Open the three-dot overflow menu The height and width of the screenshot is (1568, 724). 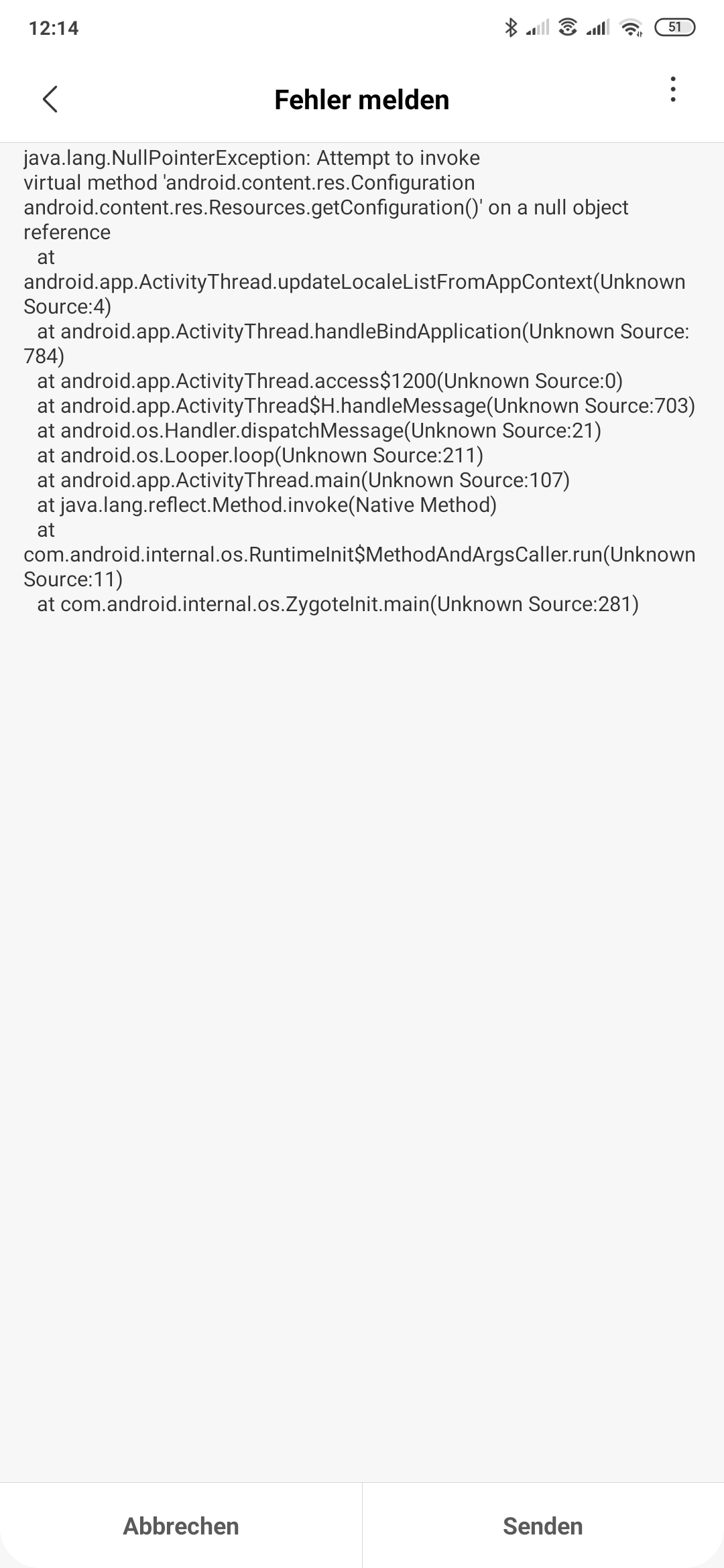(672, 89)
